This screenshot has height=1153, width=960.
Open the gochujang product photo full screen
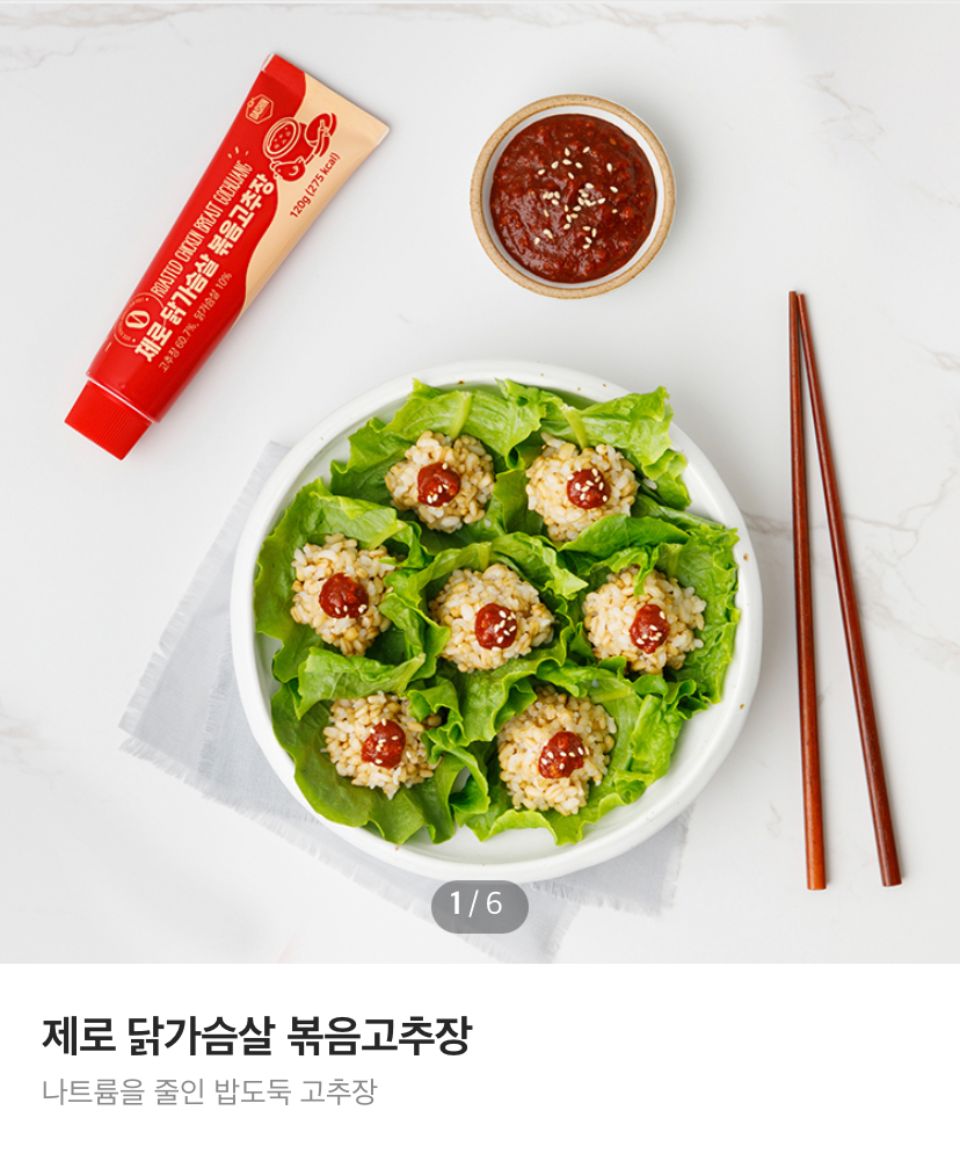pos(480,480)
